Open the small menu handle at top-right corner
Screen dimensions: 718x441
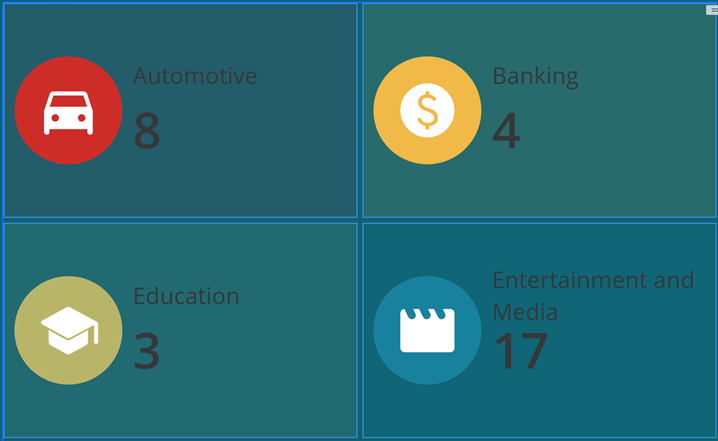[711, 9]
